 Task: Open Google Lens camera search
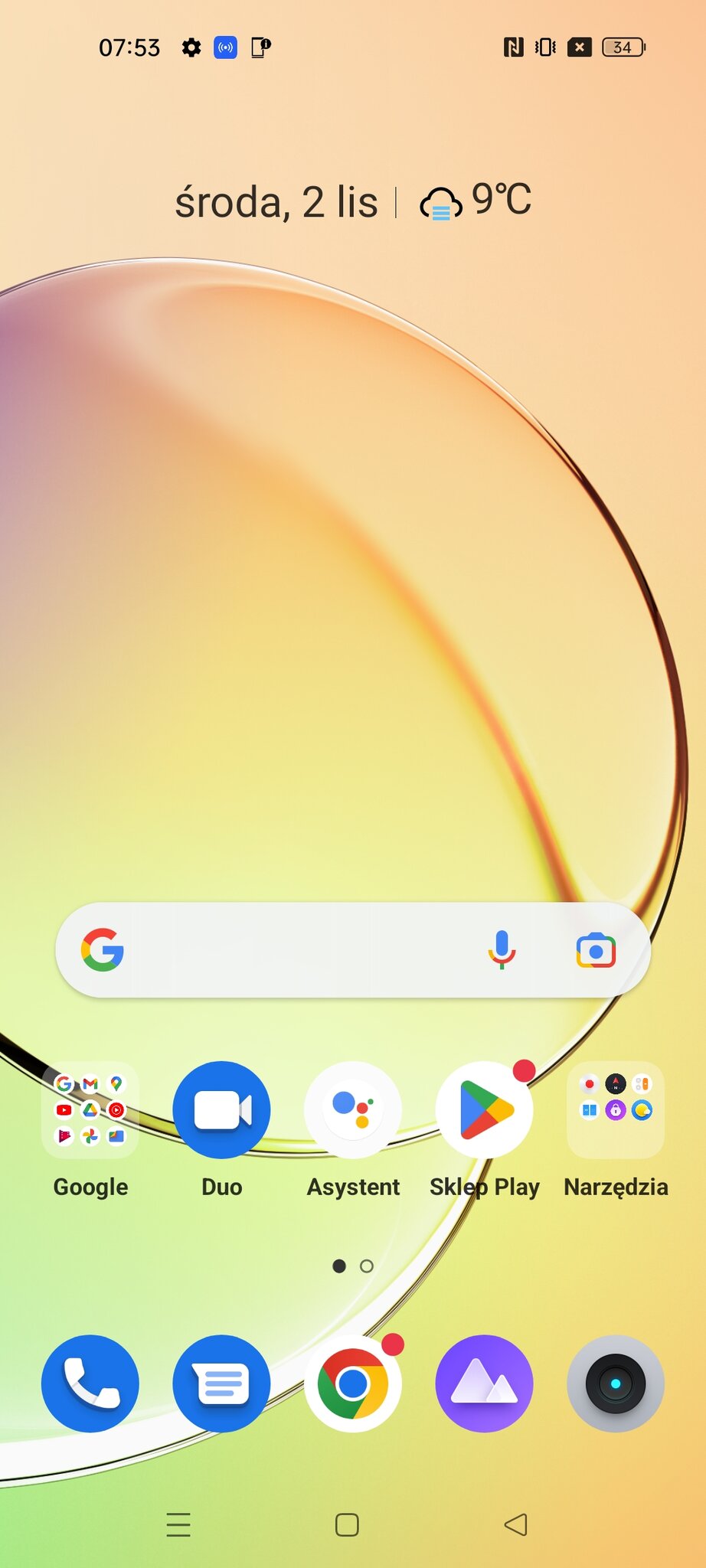pyautogui.click(x=596, y=950)
